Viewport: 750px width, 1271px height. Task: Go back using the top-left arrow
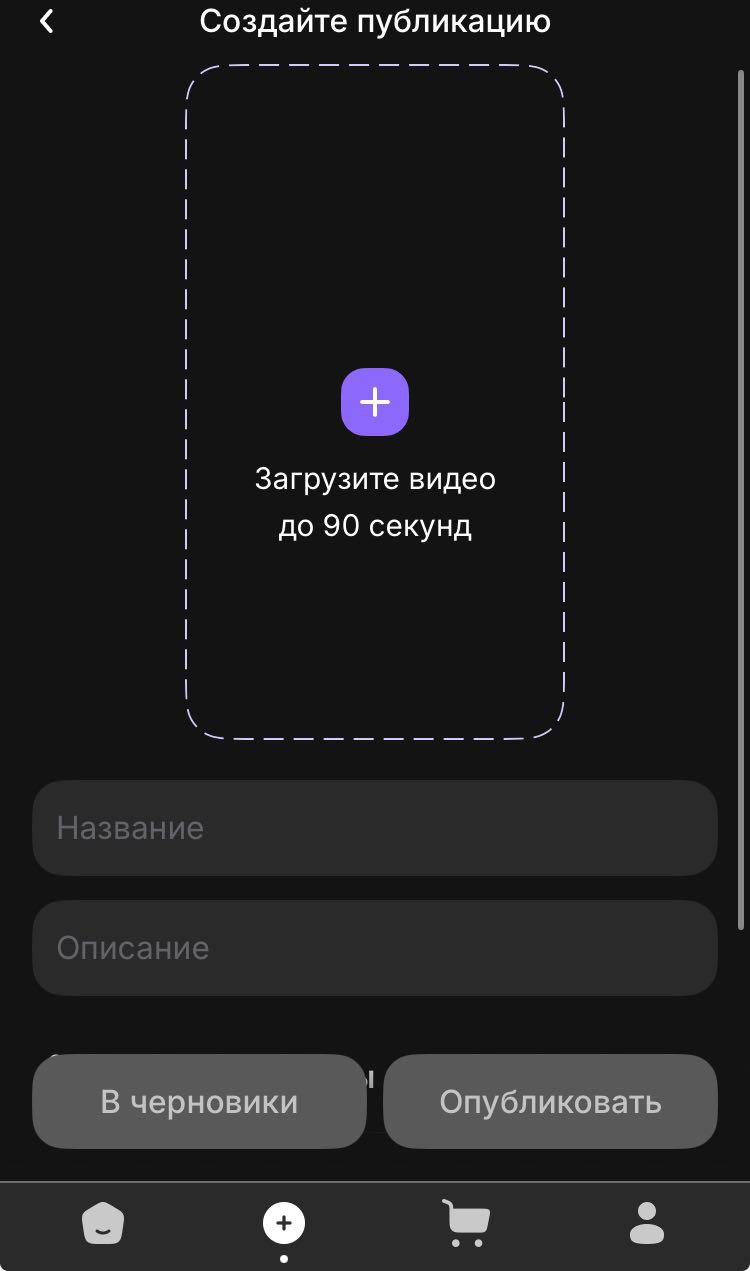(x=47, y=21)
